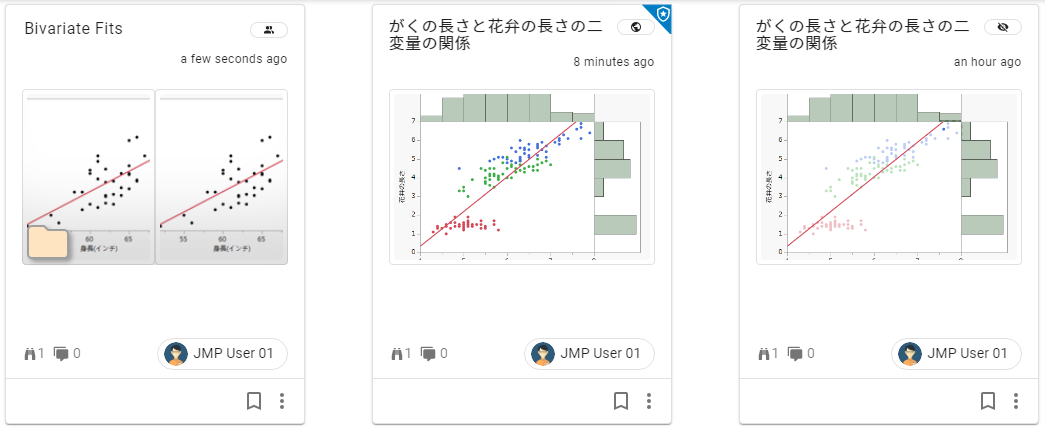Open JMP User 01 on an hour ago card
Screen dimensions: 1045x434
tap(956, 354)
